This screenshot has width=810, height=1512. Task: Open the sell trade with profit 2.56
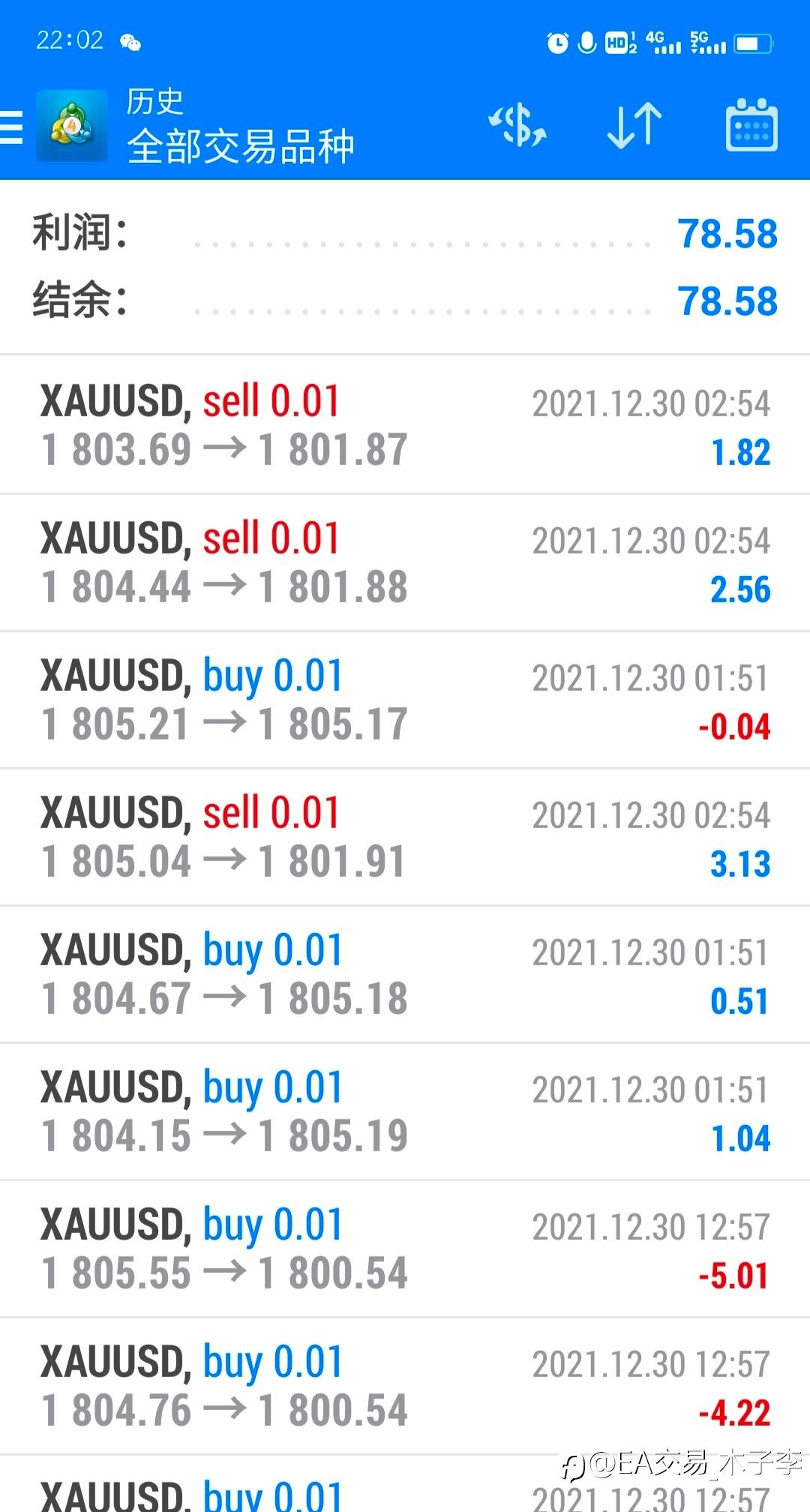click(405, 562)
